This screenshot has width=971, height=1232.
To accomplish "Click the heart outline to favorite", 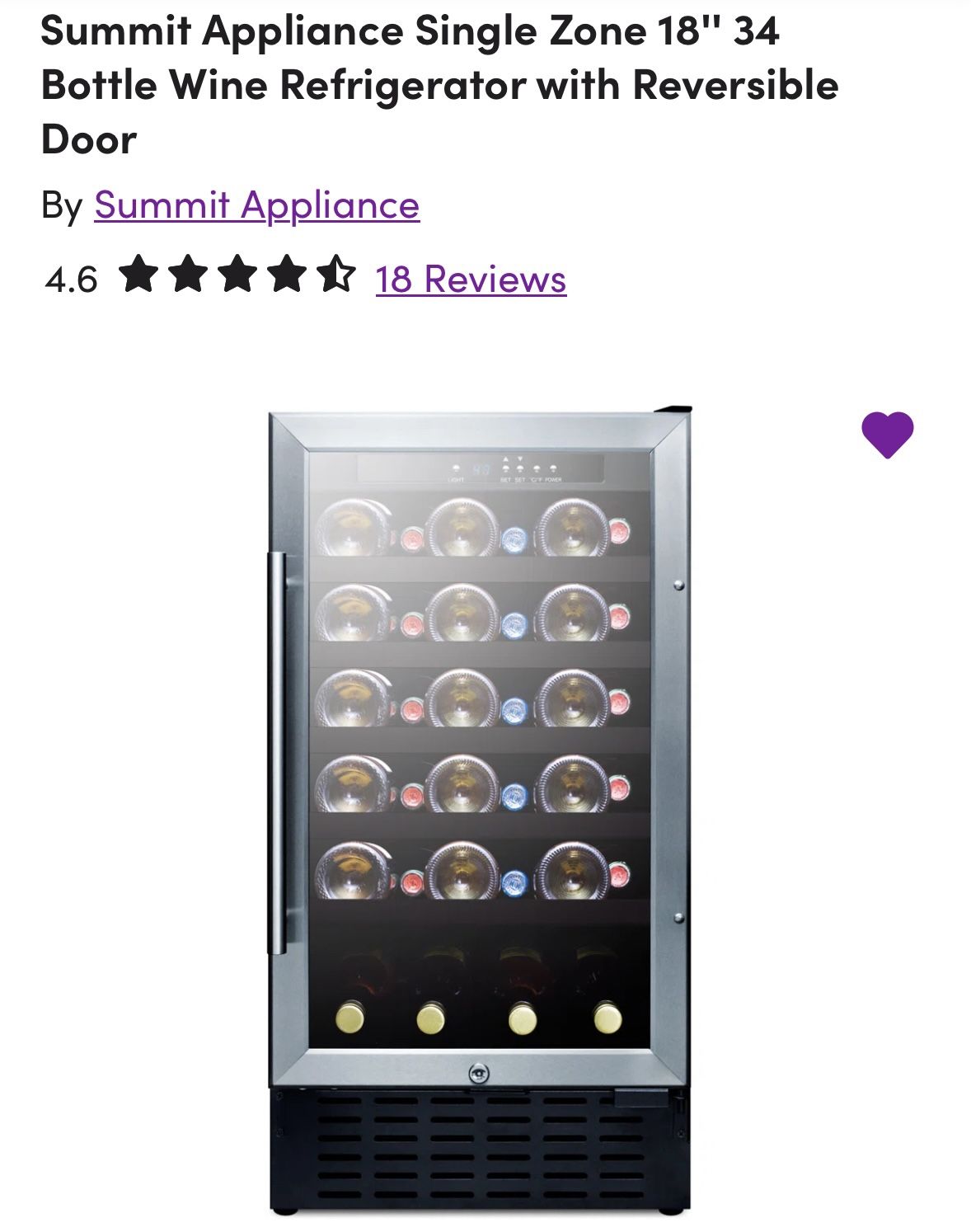I will click(889, 435).
